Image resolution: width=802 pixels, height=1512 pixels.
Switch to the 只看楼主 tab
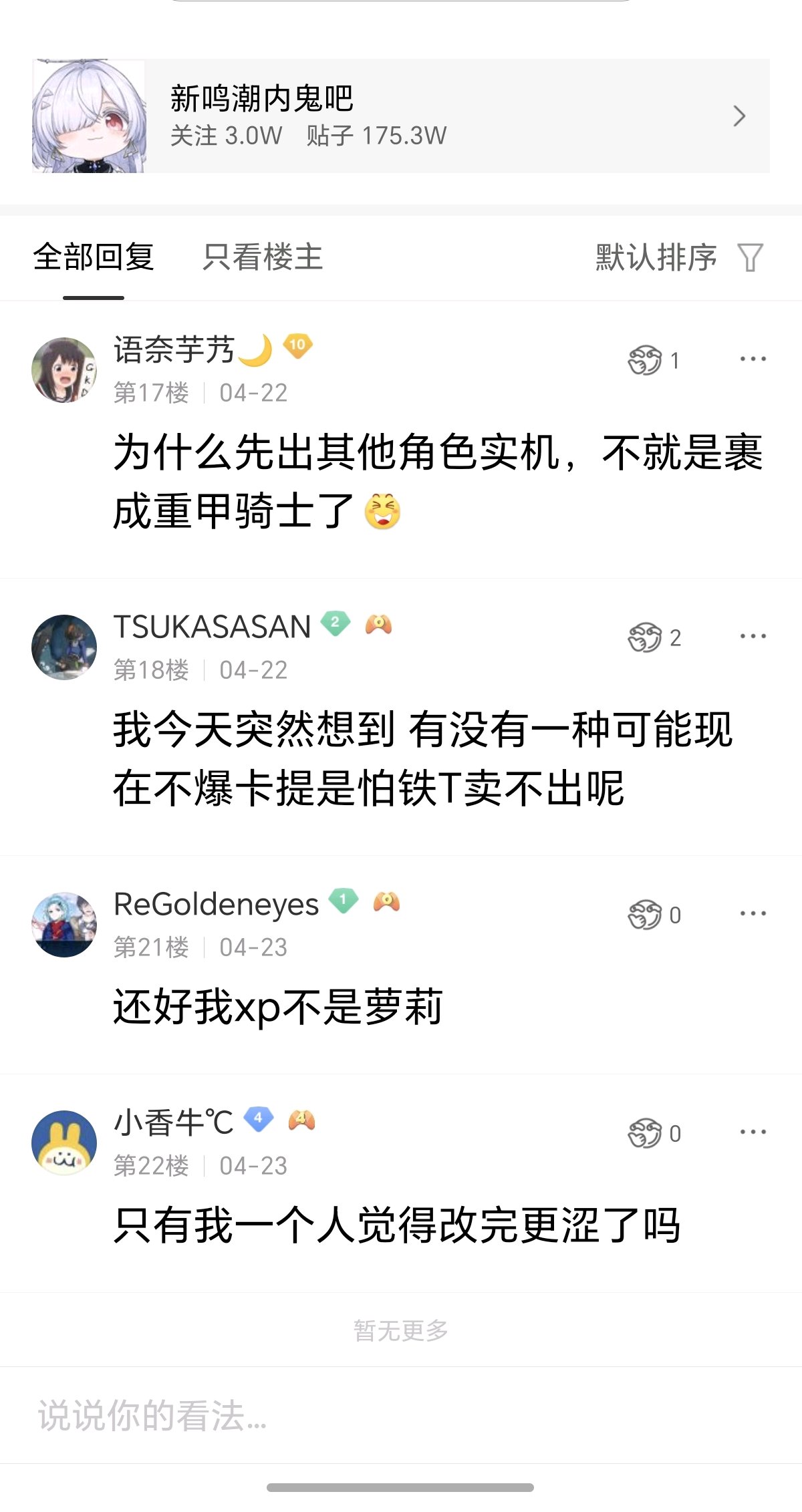263,257
